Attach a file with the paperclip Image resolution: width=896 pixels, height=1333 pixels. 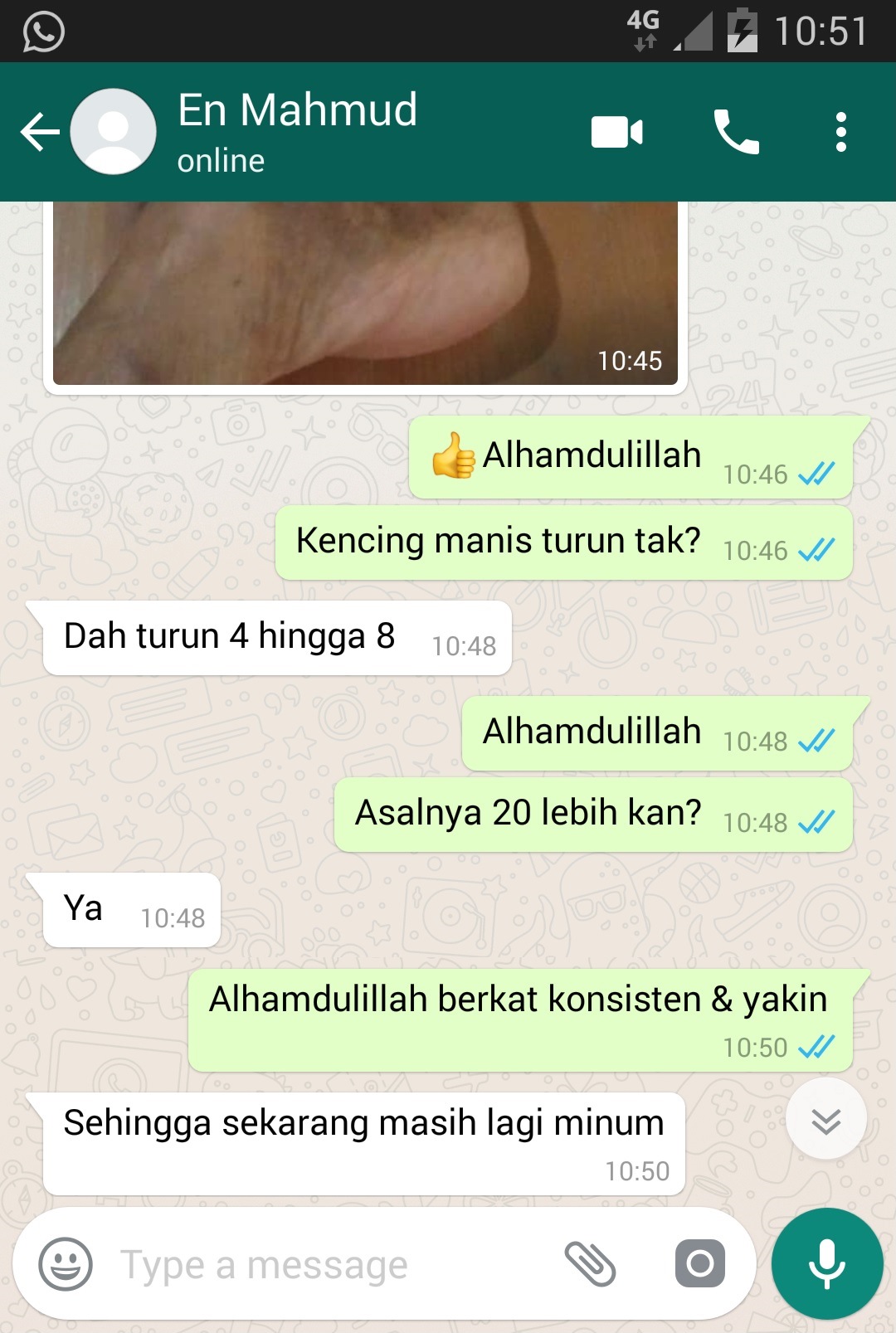pos(590,1264)
